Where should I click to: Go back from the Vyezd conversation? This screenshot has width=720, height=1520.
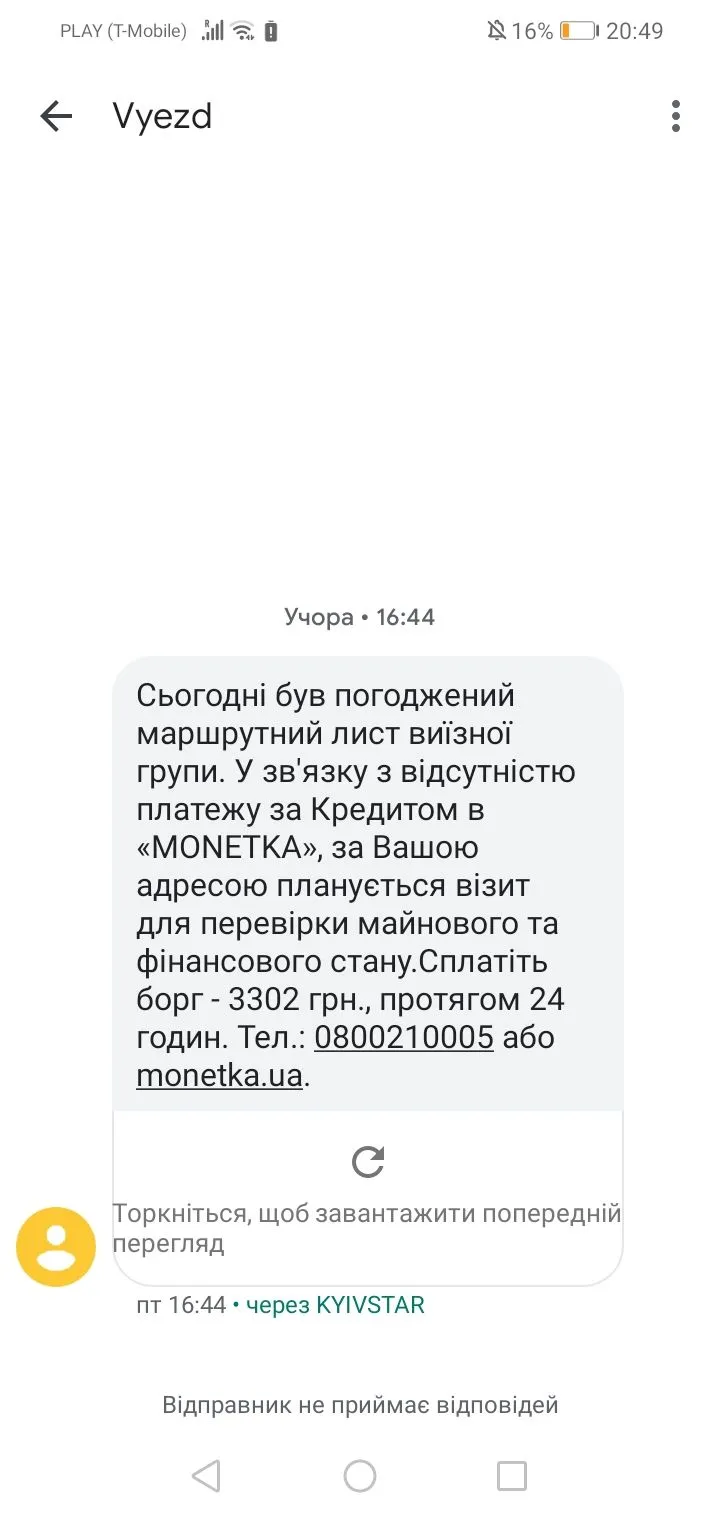pos(56,117)
